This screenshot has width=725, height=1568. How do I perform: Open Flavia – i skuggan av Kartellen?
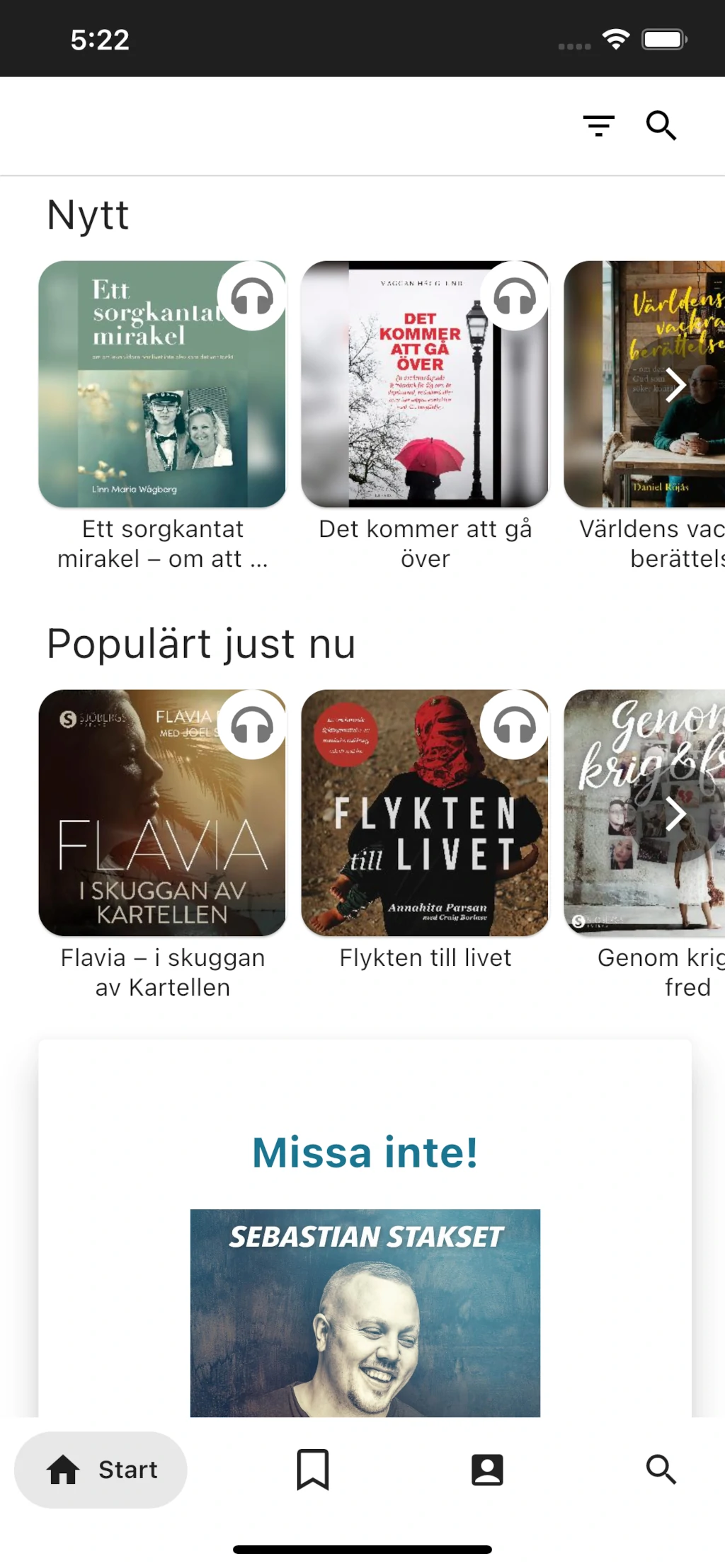point(162,813)
